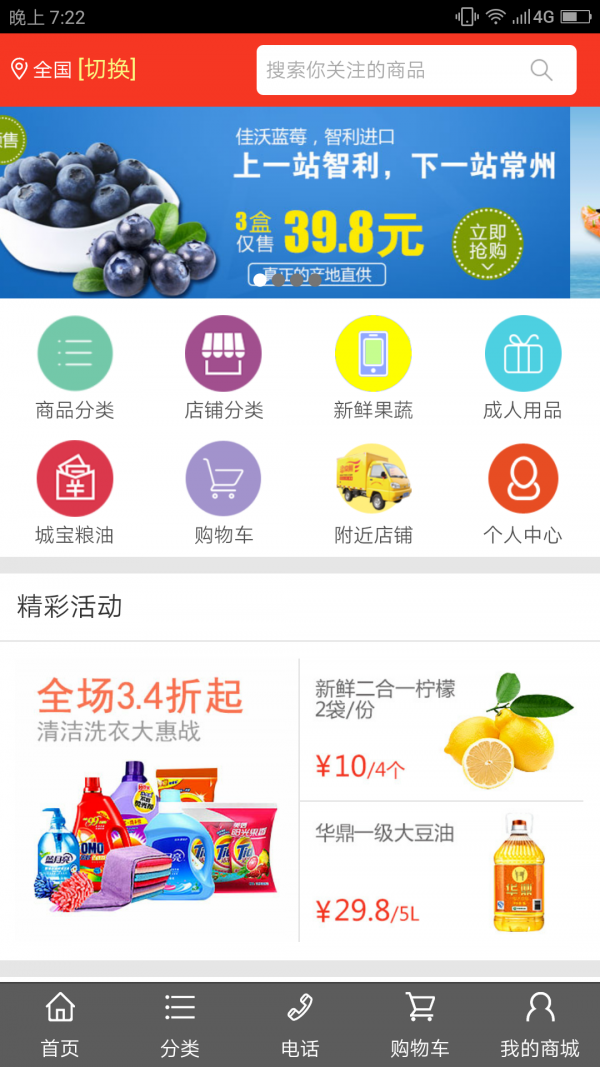The height and width of the screenshot is (1067, 600).
Task: Open 店铺分类 shop categories
Action: tap(223, 367)
